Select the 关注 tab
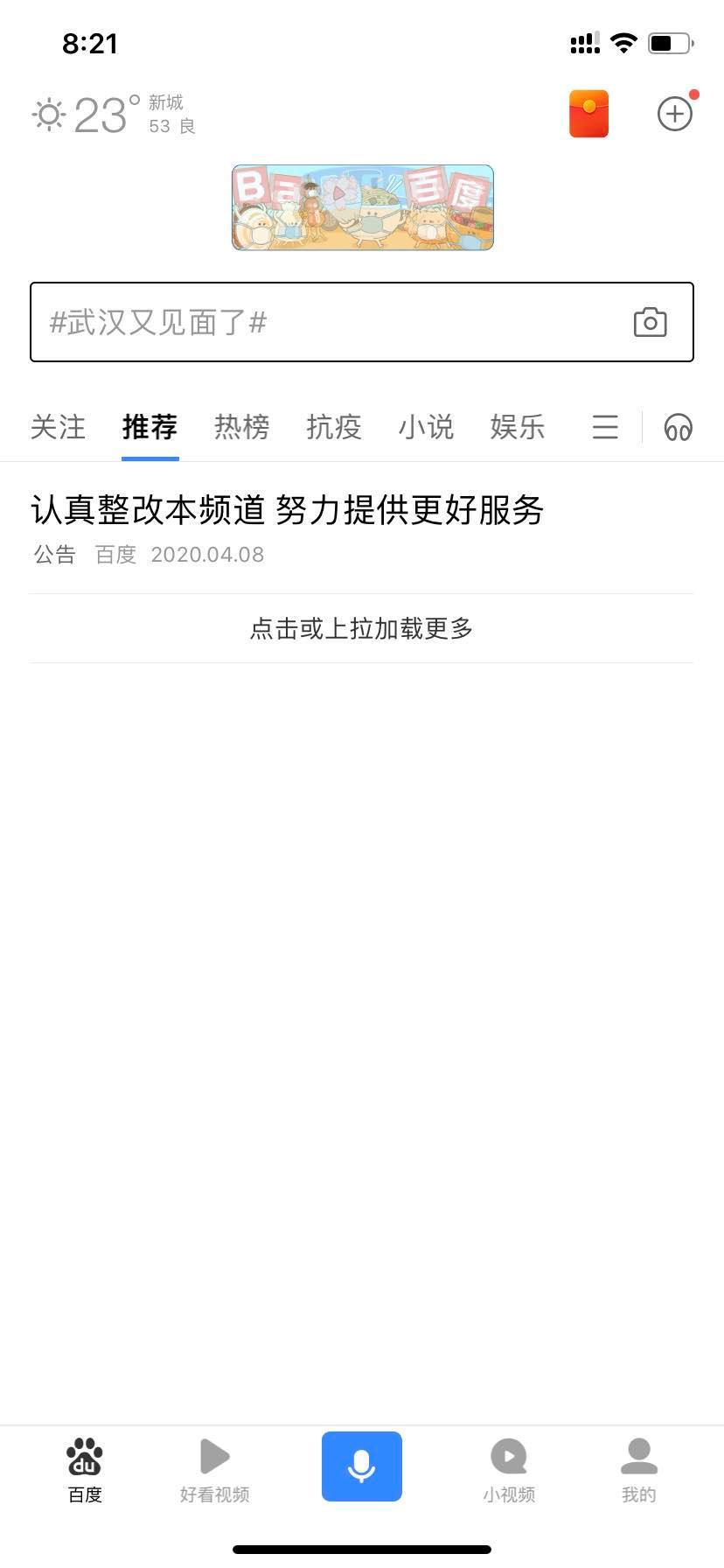Viewport: 724px width, 1568px height. coord(58,427)
